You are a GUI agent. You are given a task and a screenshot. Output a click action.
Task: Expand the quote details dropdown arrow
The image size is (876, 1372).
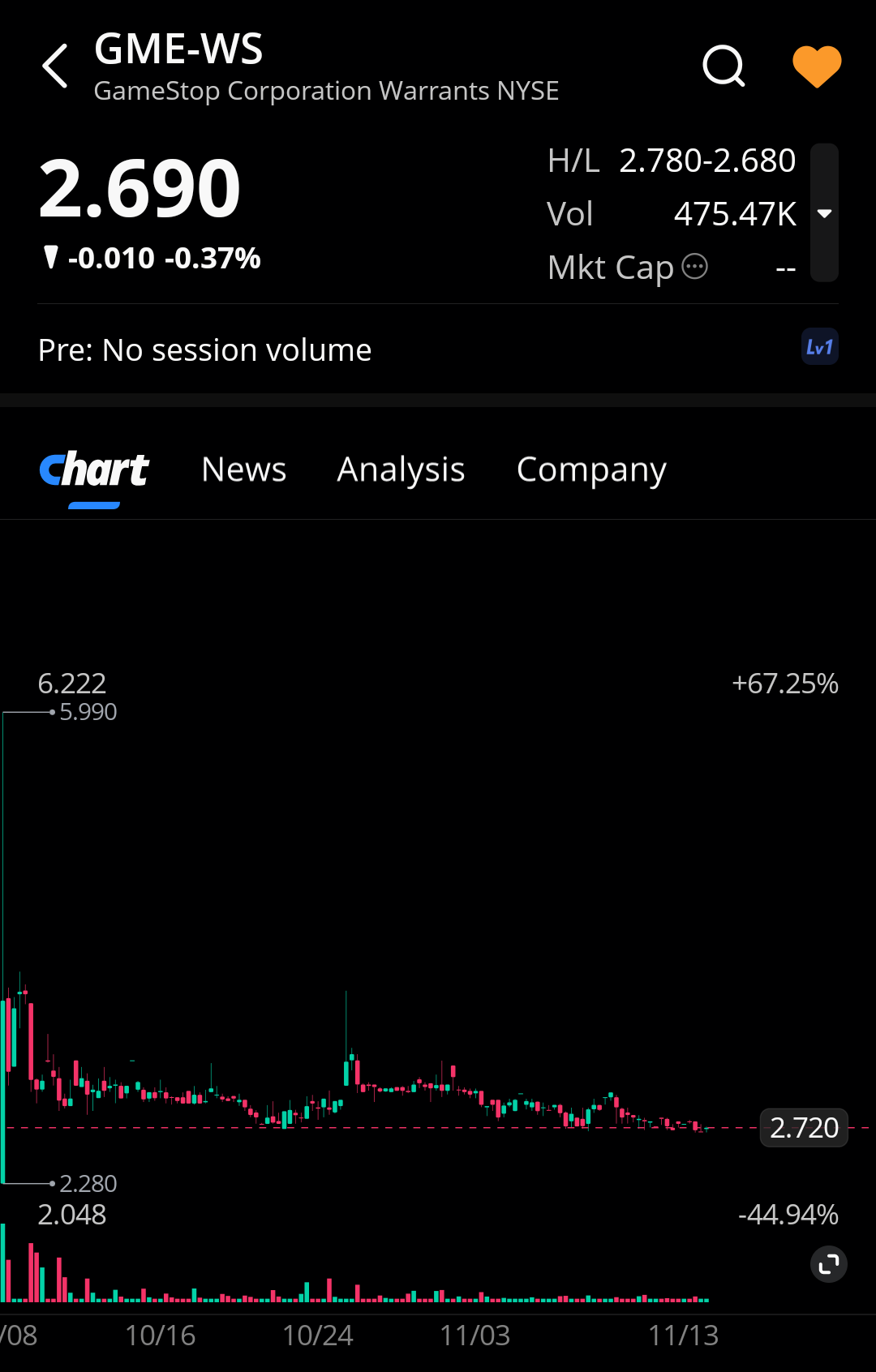(x=824, y=213)
